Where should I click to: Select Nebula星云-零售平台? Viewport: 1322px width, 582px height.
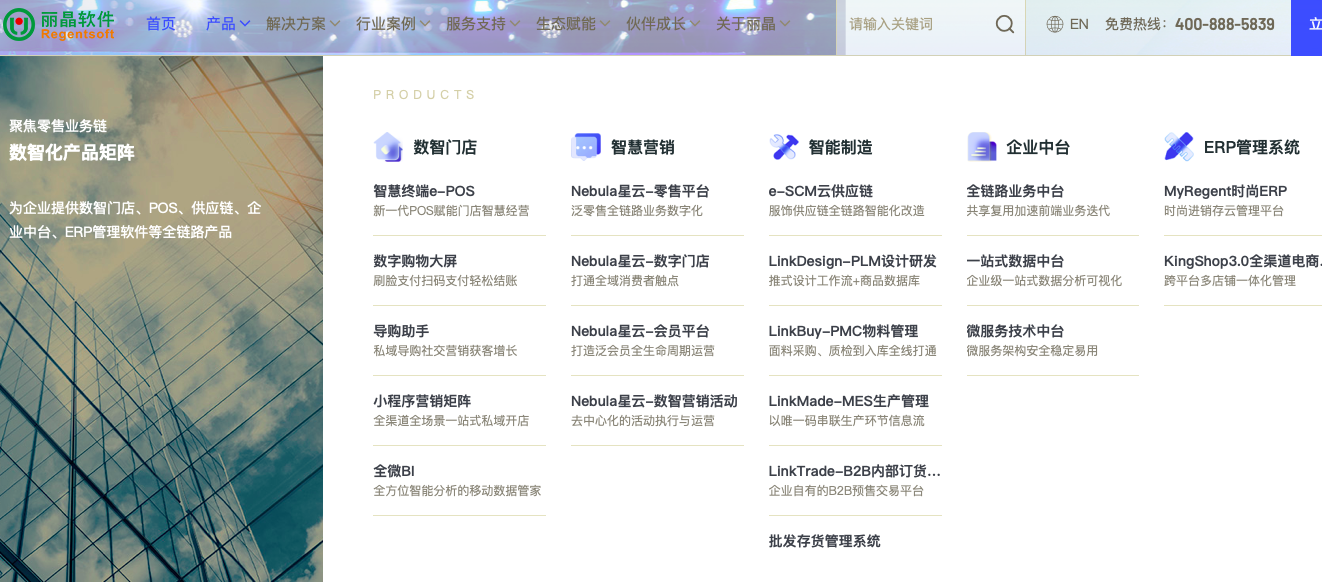(640, 191)
